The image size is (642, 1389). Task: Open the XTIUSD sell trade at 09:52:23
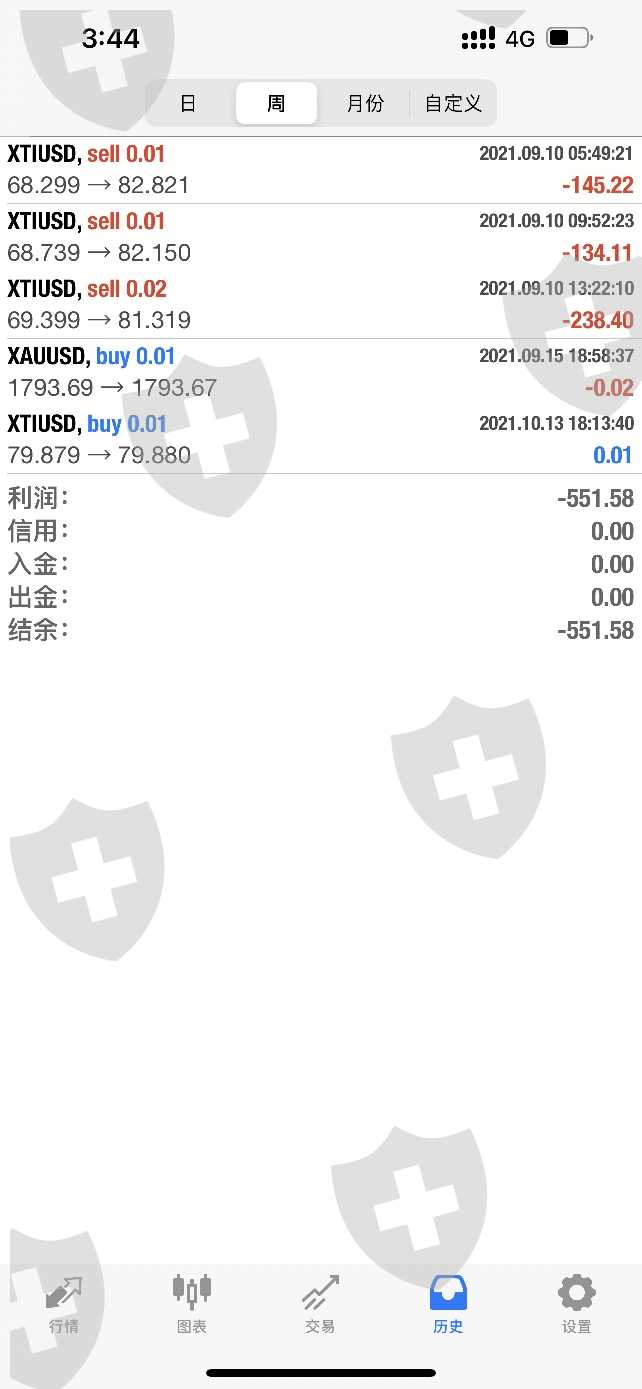(x=320, y=237)
